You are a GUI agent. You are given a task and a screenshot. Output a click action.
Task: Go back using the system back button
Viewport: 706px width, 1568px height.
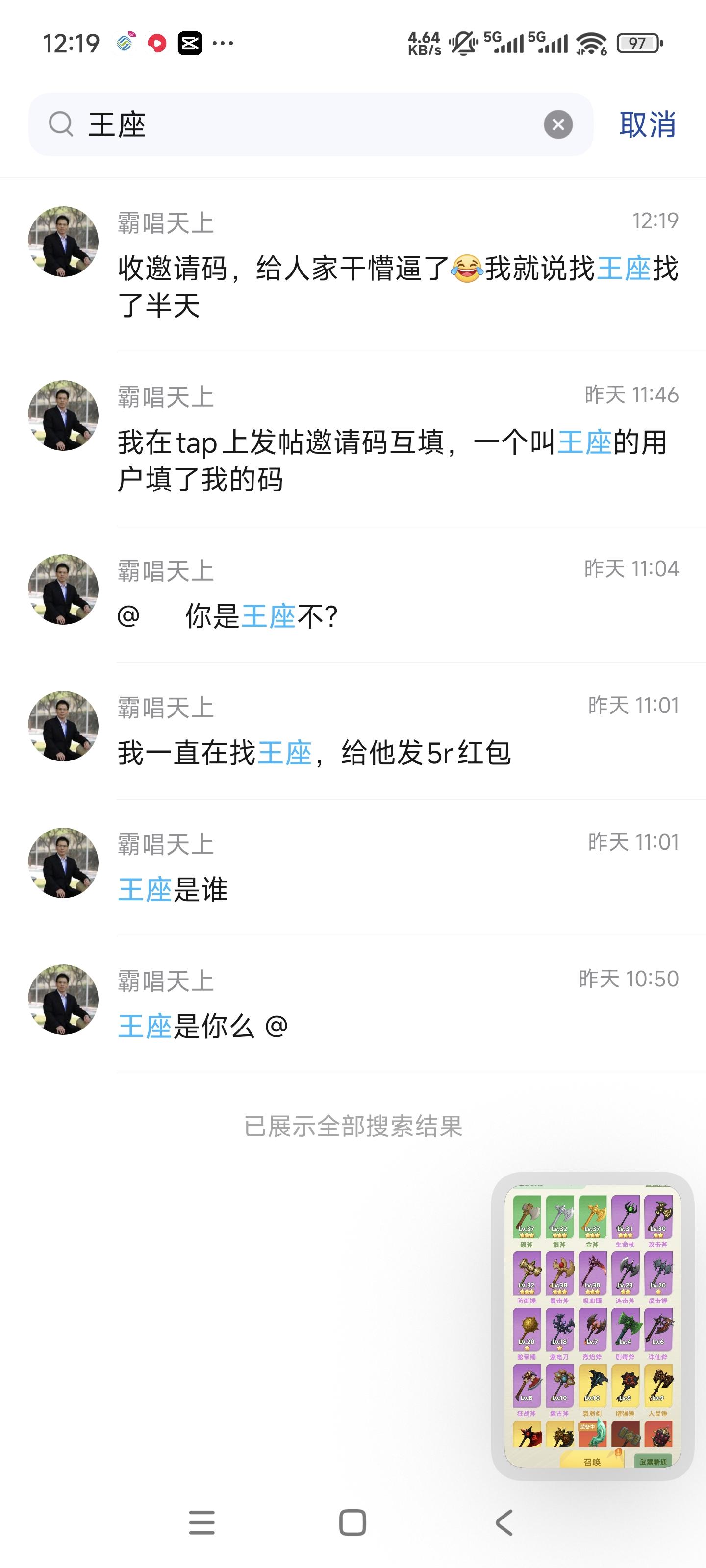(504, 1522)
